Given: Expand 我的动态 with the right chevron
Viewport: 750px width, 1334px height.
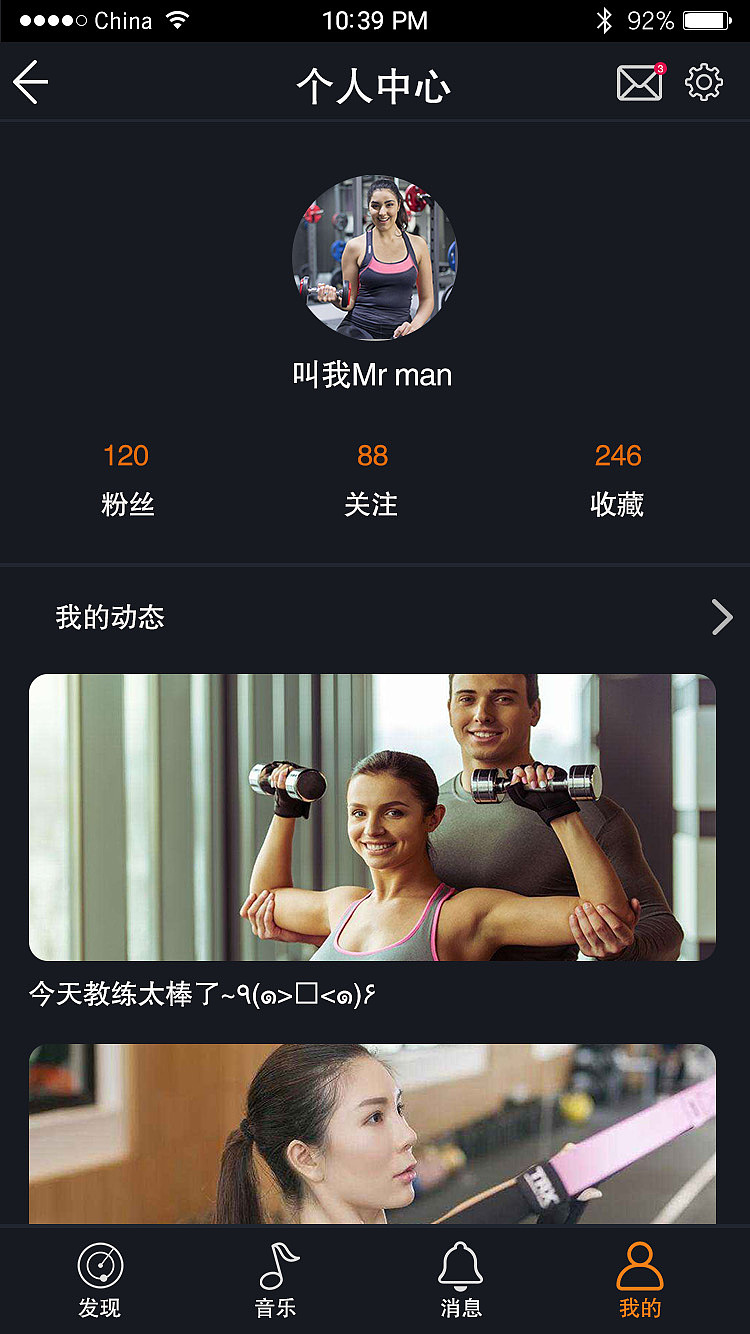Looking at the screenshot, I should 721,617.
